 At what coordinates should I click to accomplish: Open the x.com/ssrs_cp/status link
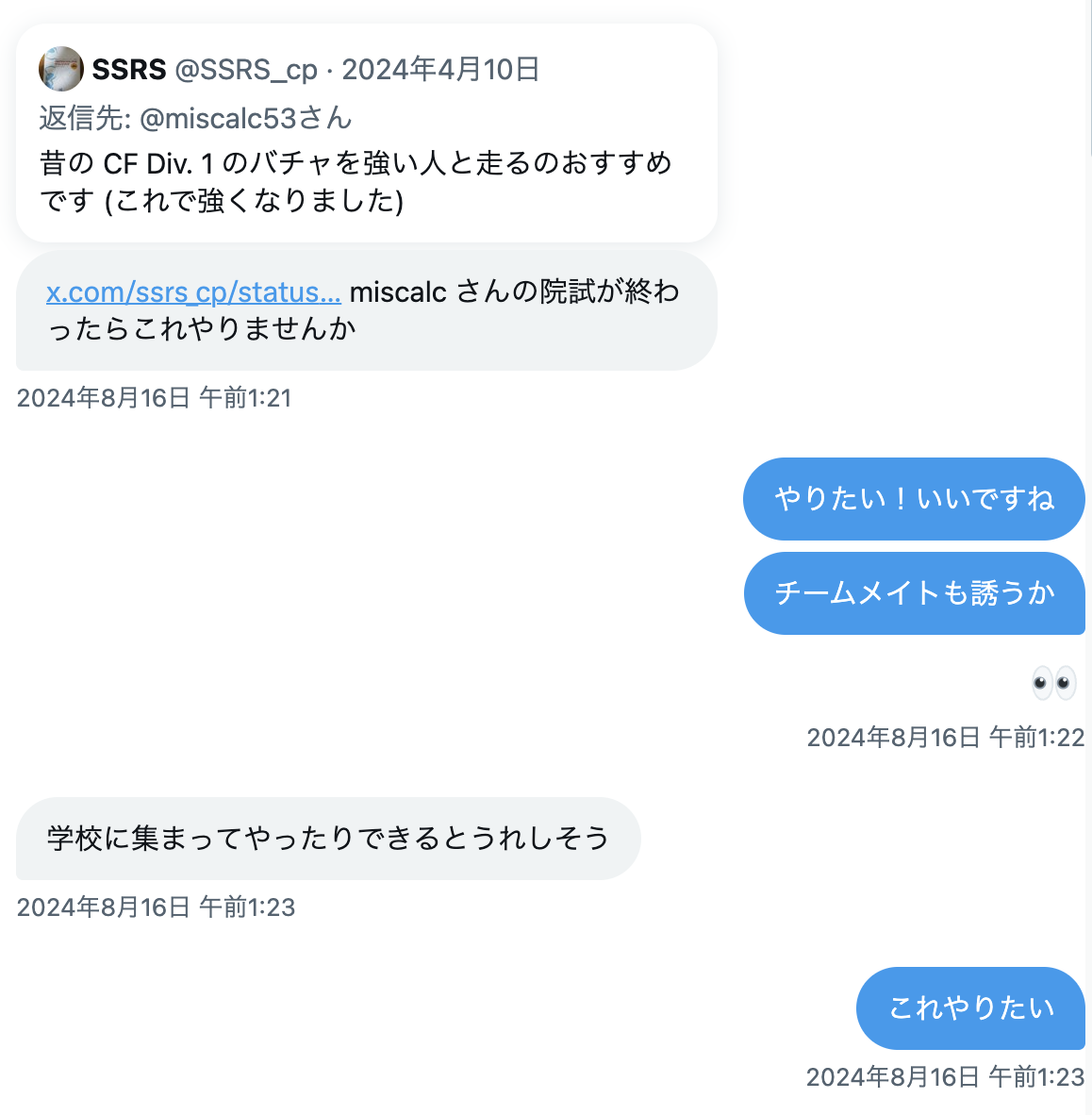pos(193,292)
